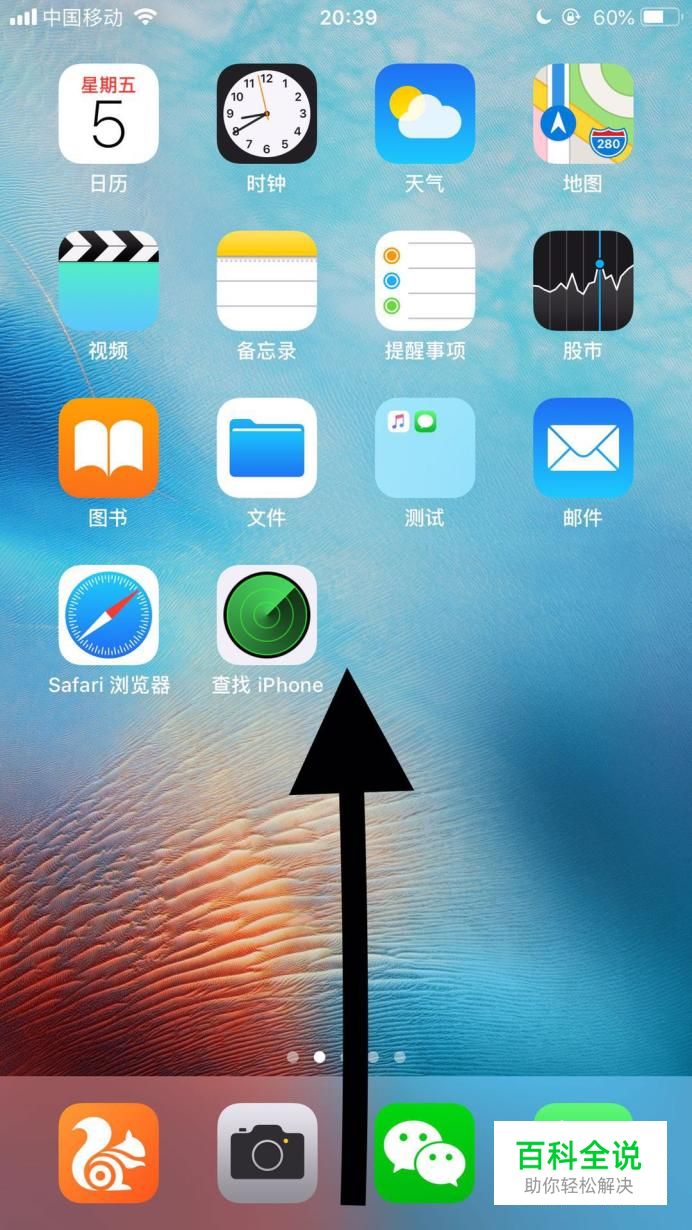
Task: Open the 日历 calendar app
Action: (108, 114)
